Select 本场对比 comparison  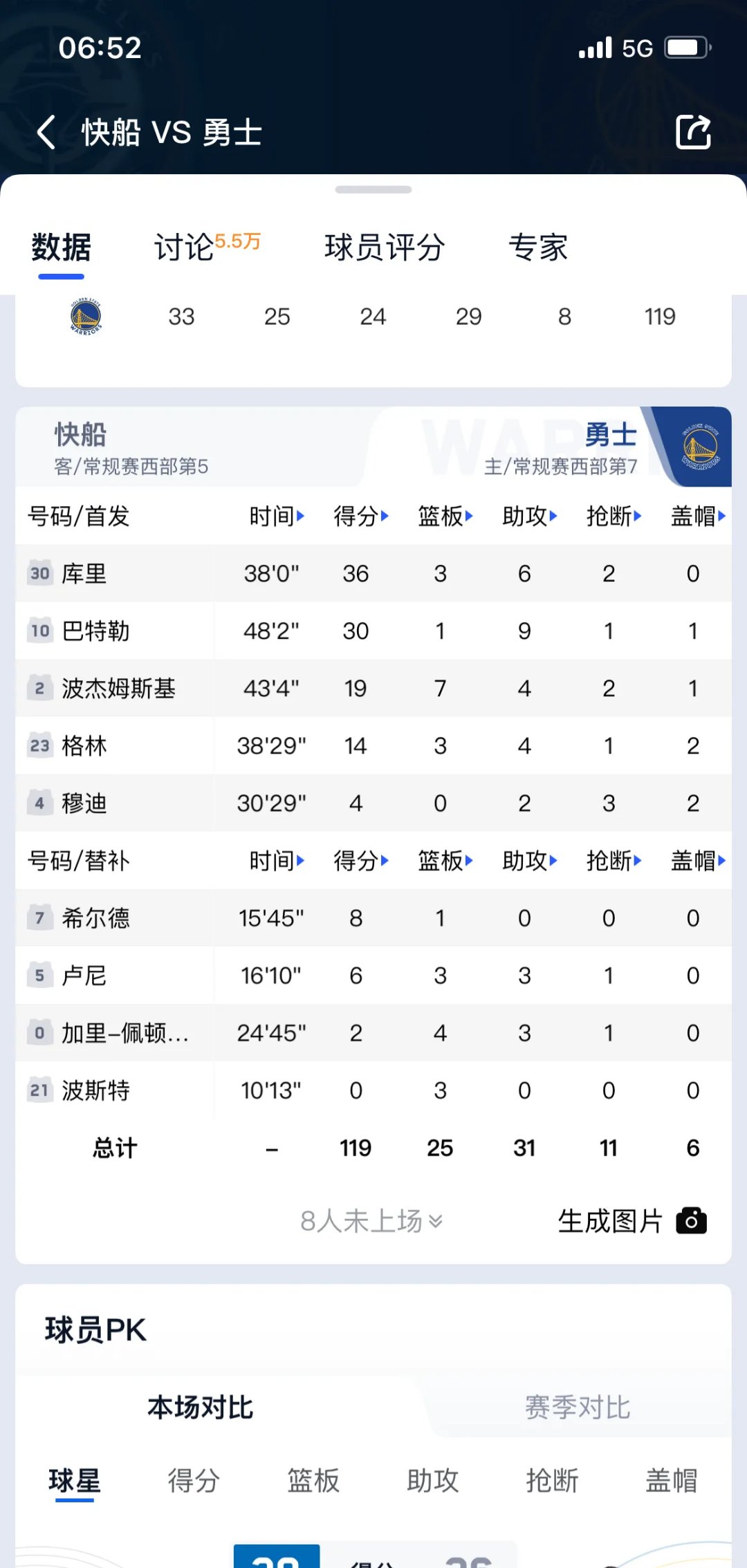pos(201,1407)
